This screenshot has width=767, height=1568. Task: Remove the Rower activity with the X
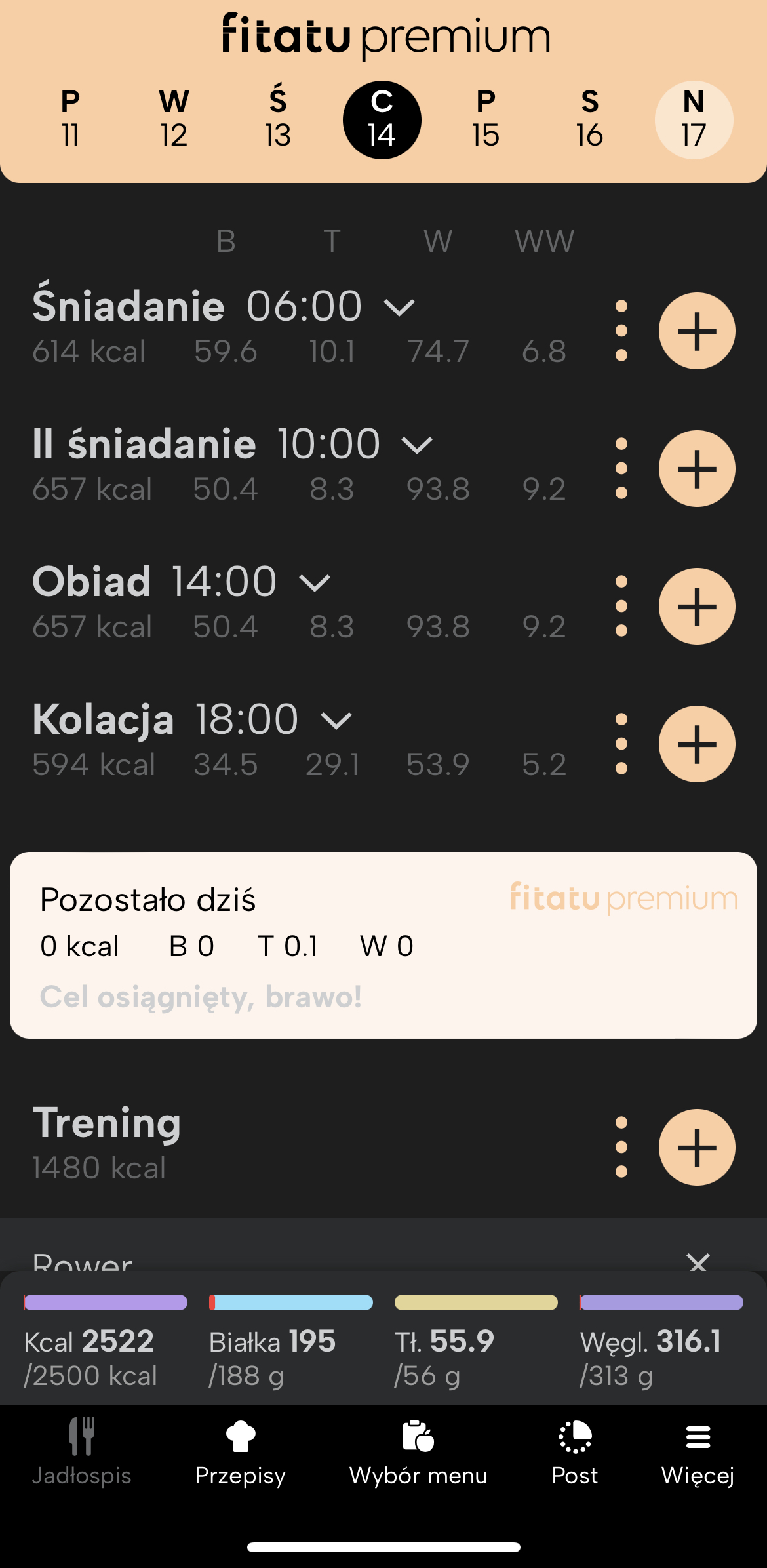coord(698,1262)
